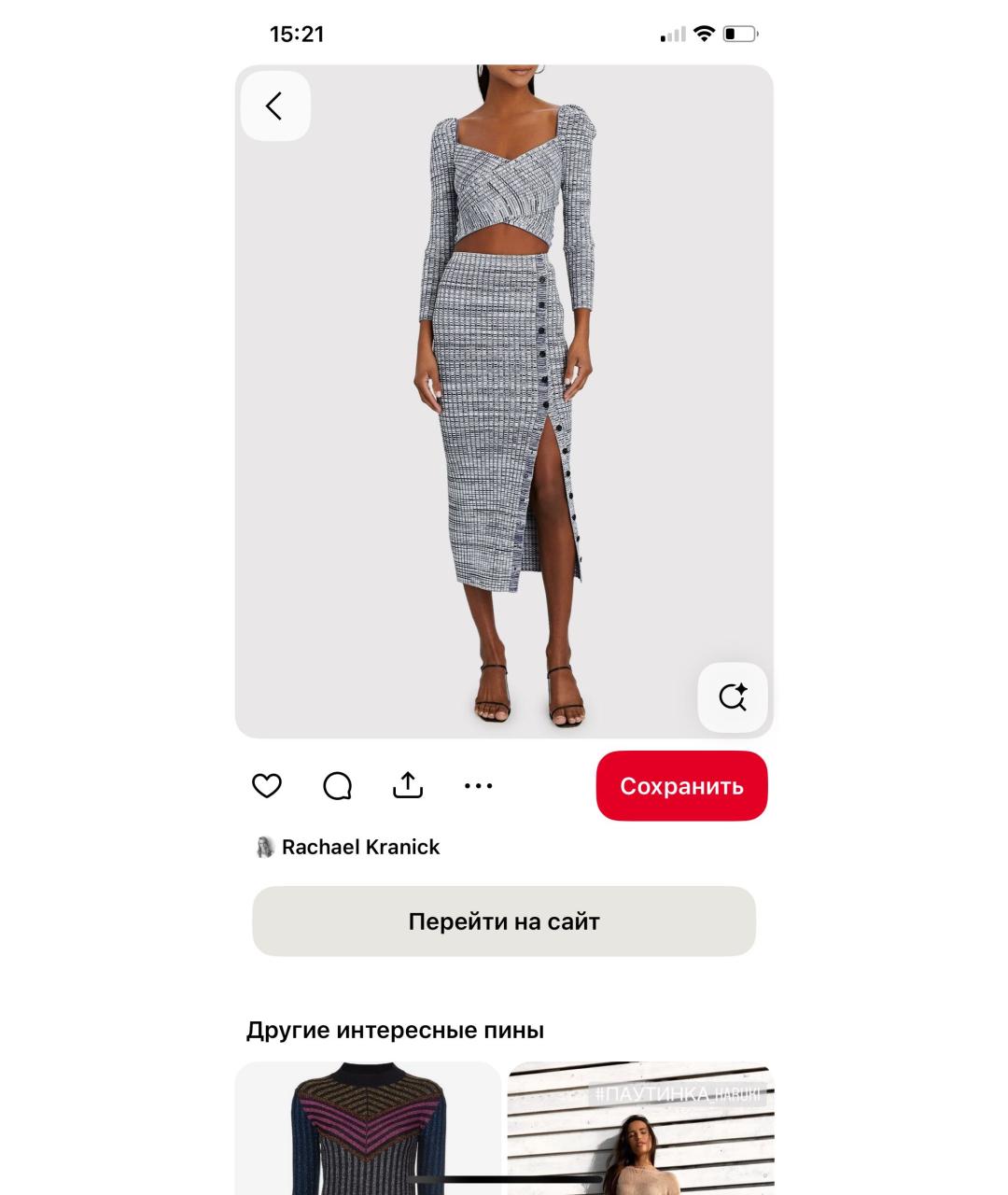Open the striped sweater pin
Viewport: 1008px width, 1195px height.
point(368,1130)
